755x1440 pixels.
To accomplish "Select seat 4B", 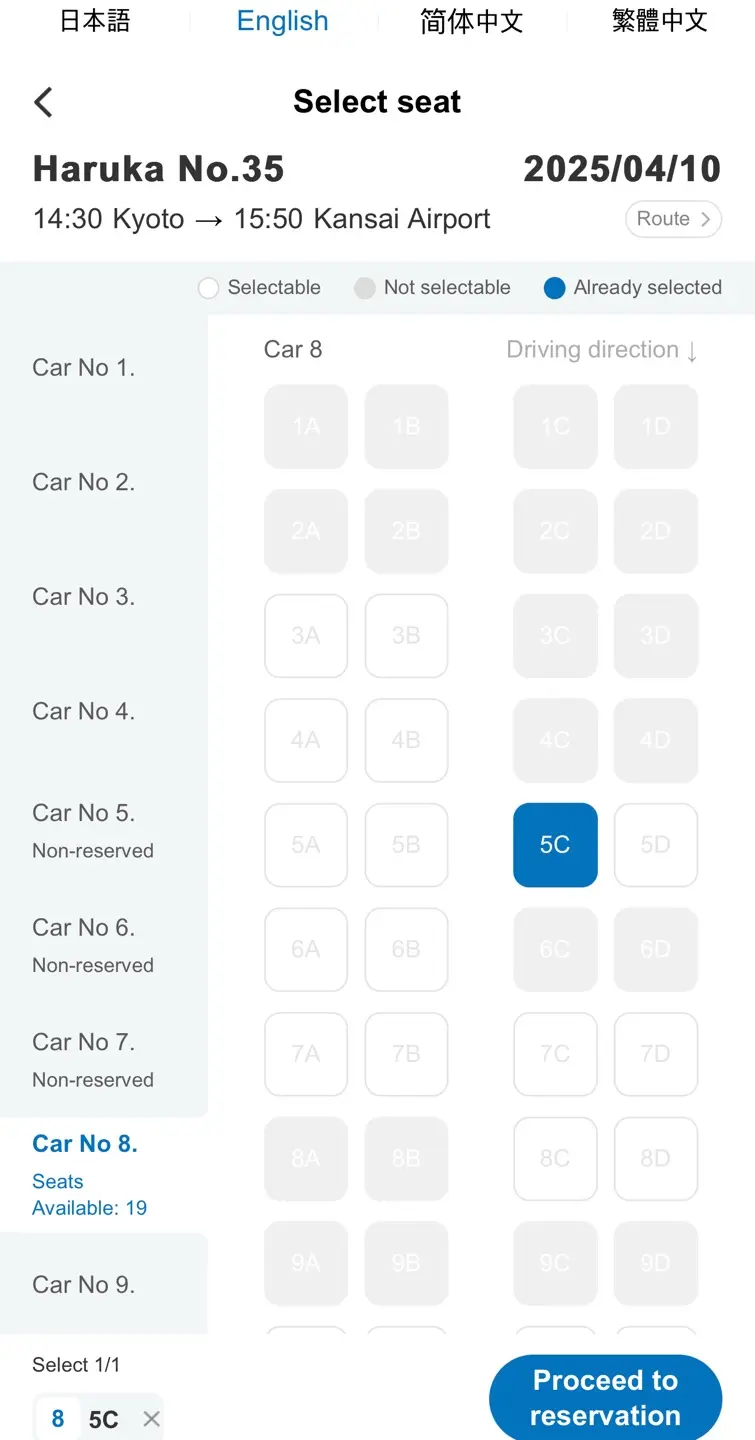I will 406,740.
